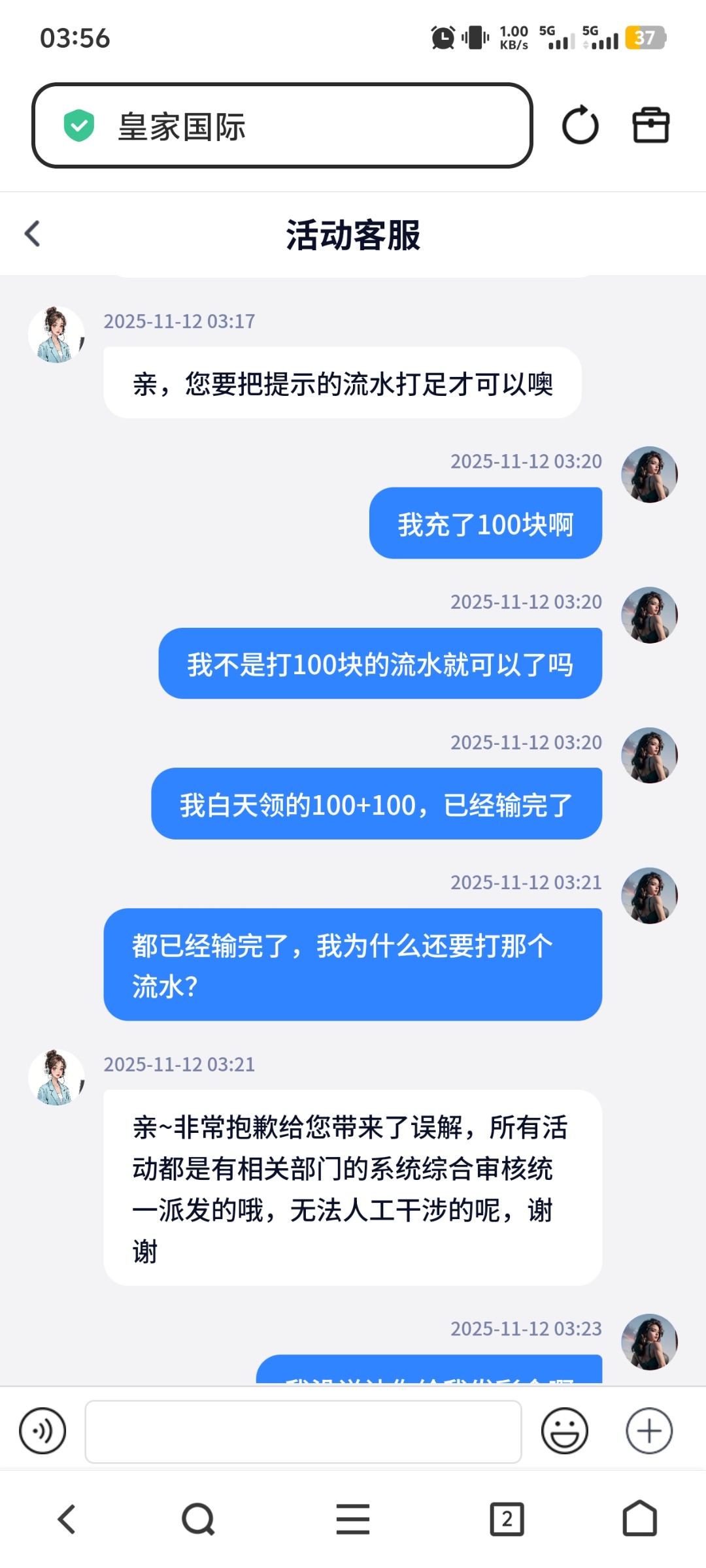Tap the green shield security icon

point(78,125)
